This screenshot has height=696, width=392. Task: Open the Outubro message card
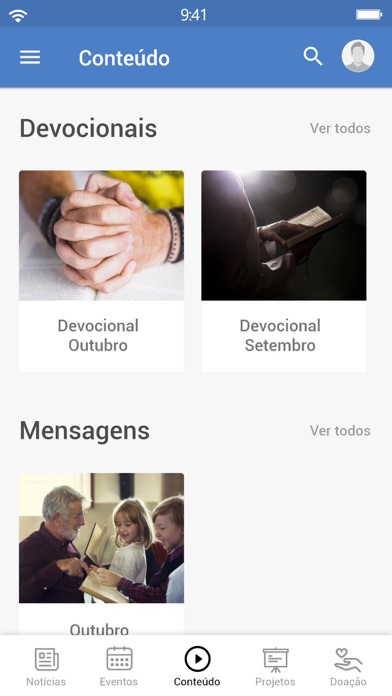click(x=101, y=554)
